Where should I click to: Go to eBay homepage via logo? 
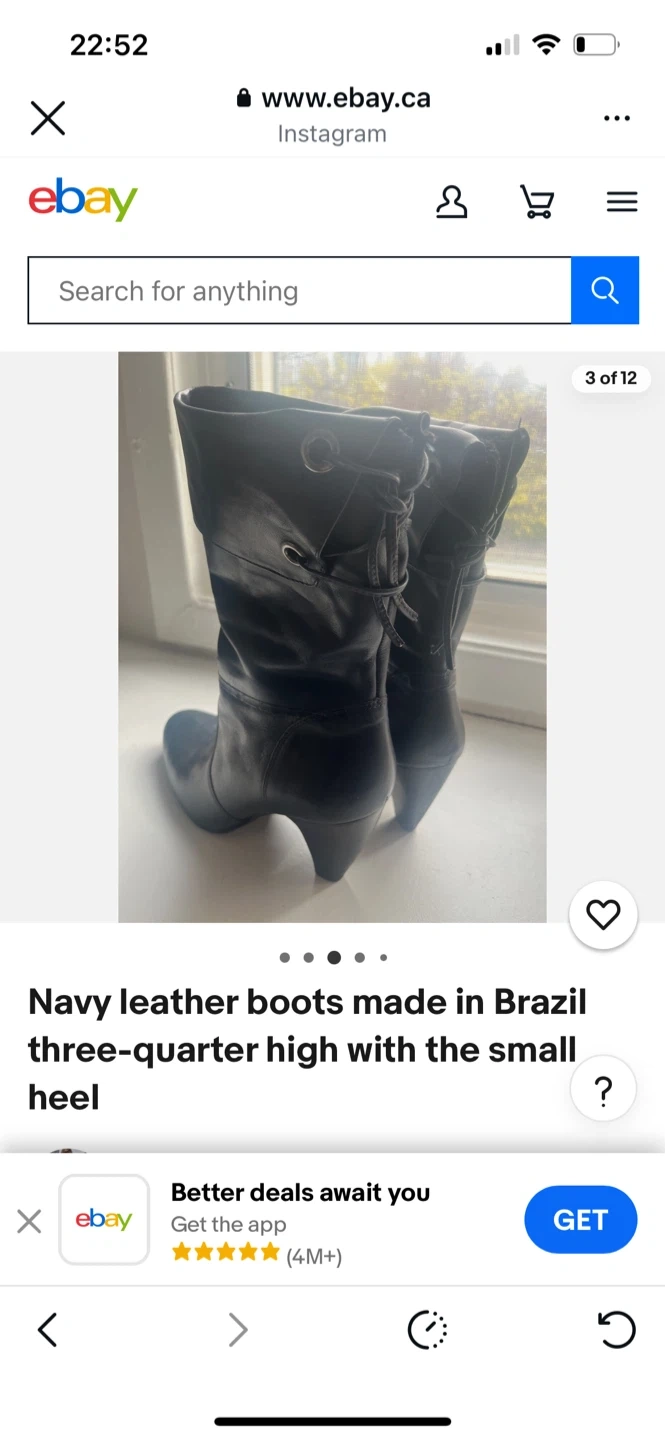[x=83, y=200]
